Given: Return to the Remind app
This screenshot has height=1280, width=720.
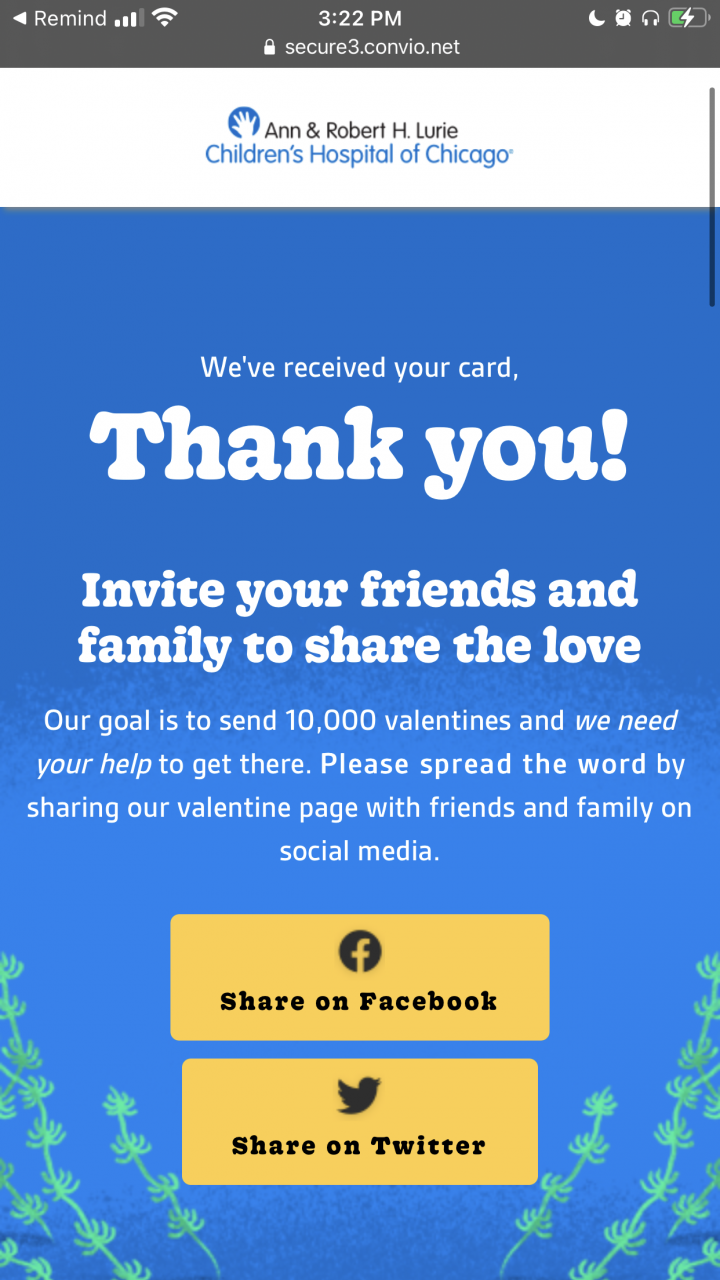Looking at the screenshot, I should click(x=58, y=18).
